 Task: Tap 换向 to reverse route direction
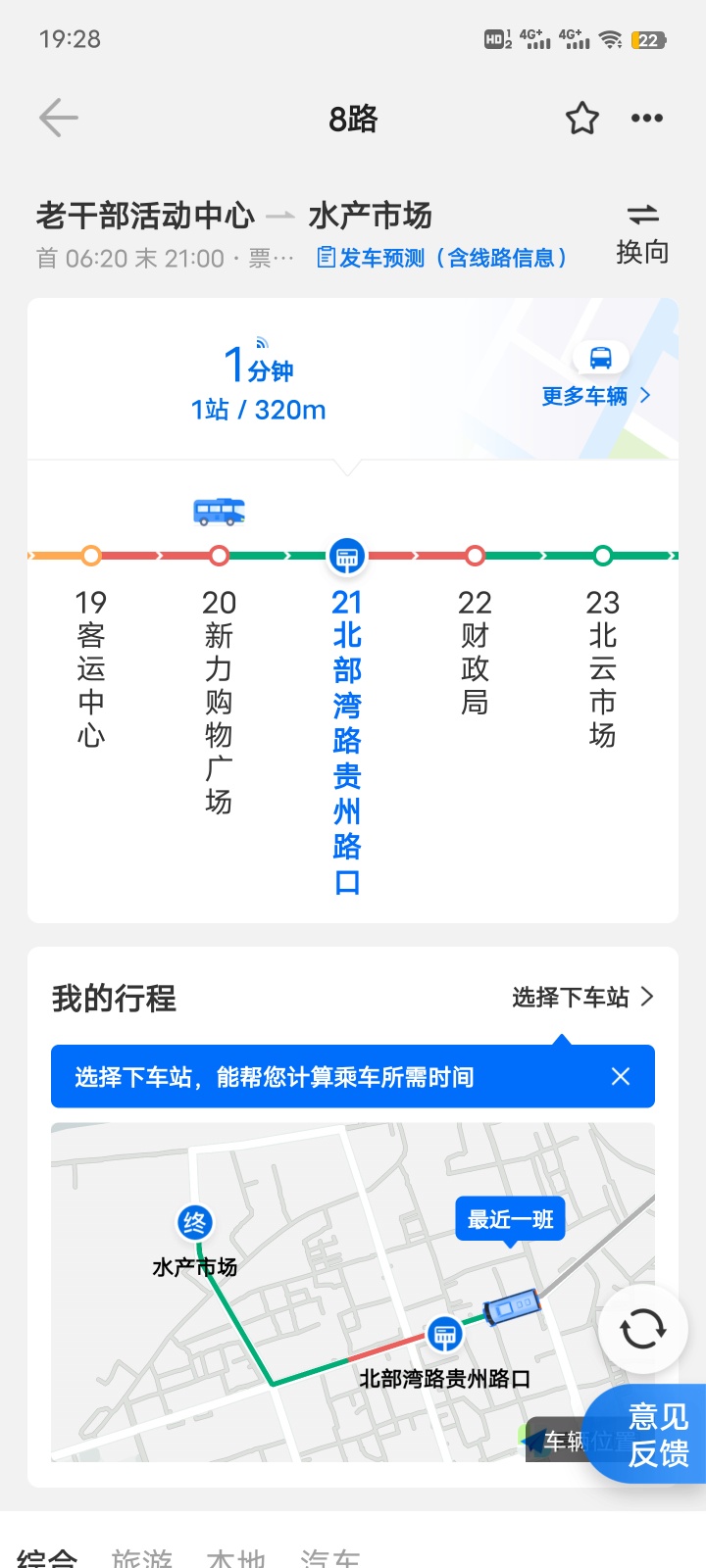point(642,233)
